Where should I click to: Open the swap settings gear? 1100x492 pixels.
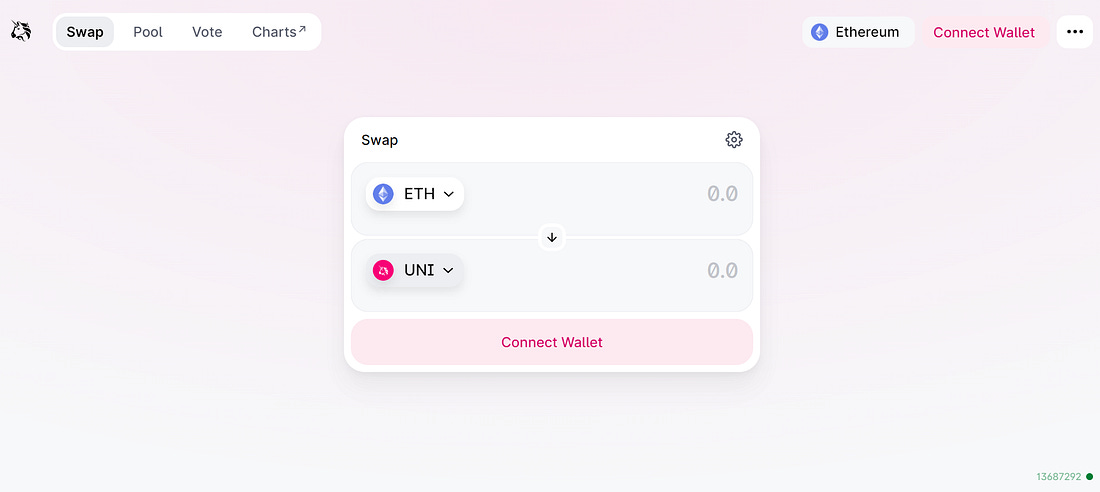coord(734,140)
